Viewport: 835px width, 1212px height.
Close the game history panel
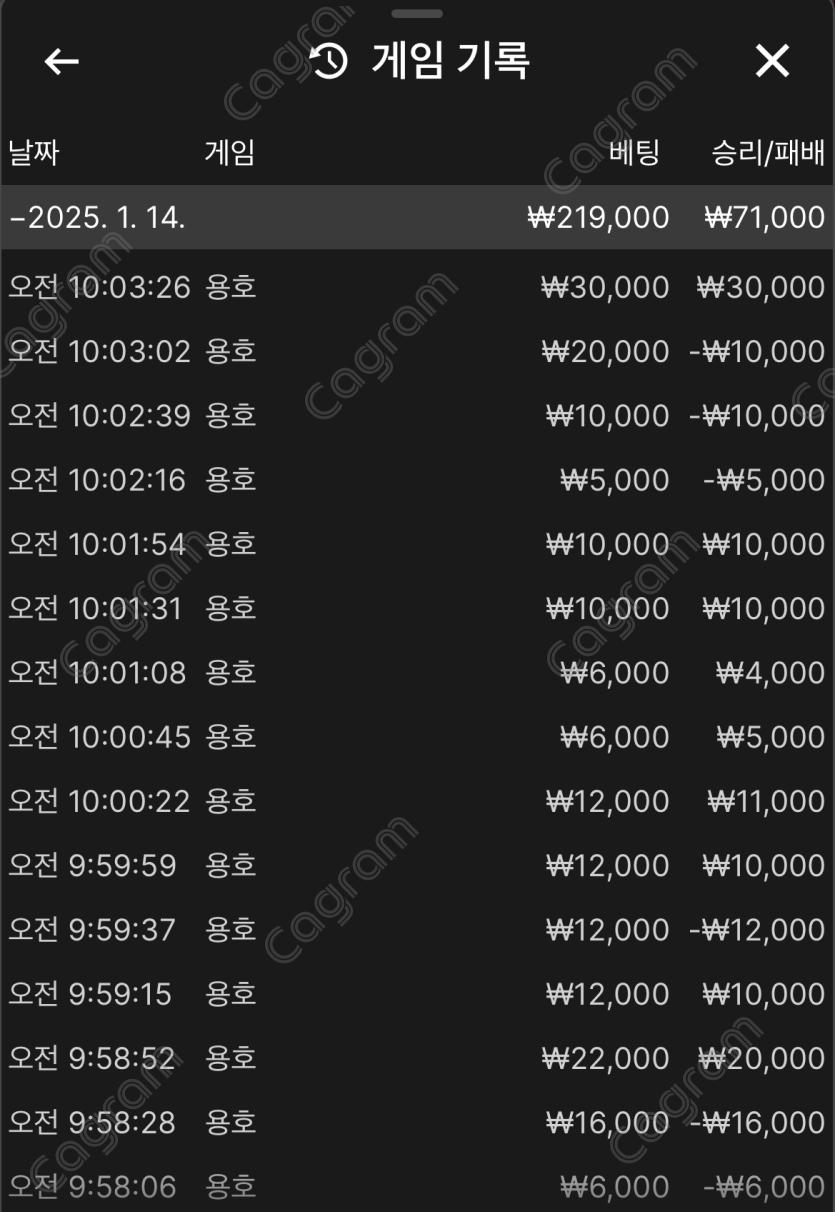pos(772,61)
